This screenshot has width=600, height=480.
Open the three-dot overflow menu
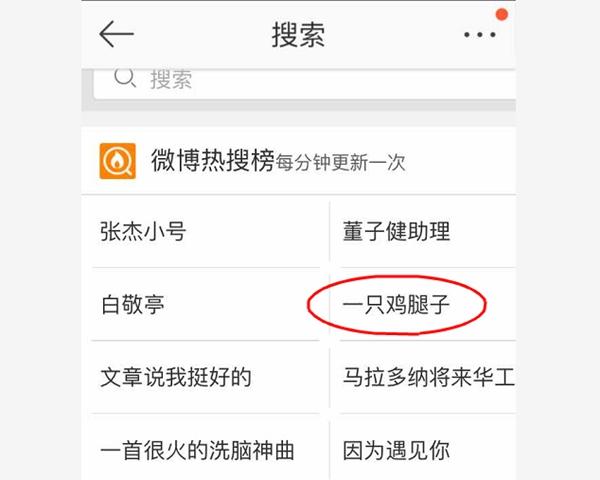tap(479, 35)
